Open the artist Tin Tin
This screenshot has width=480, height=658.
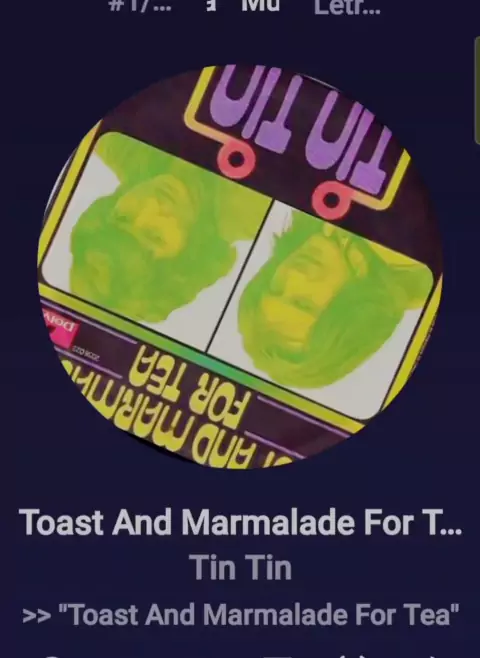click(x=240, y=567)
